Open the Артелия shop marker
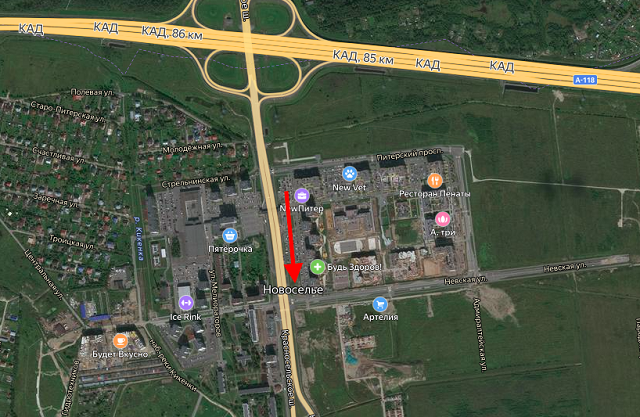Viewport: 640px width, 417px height. click(379, 303)
